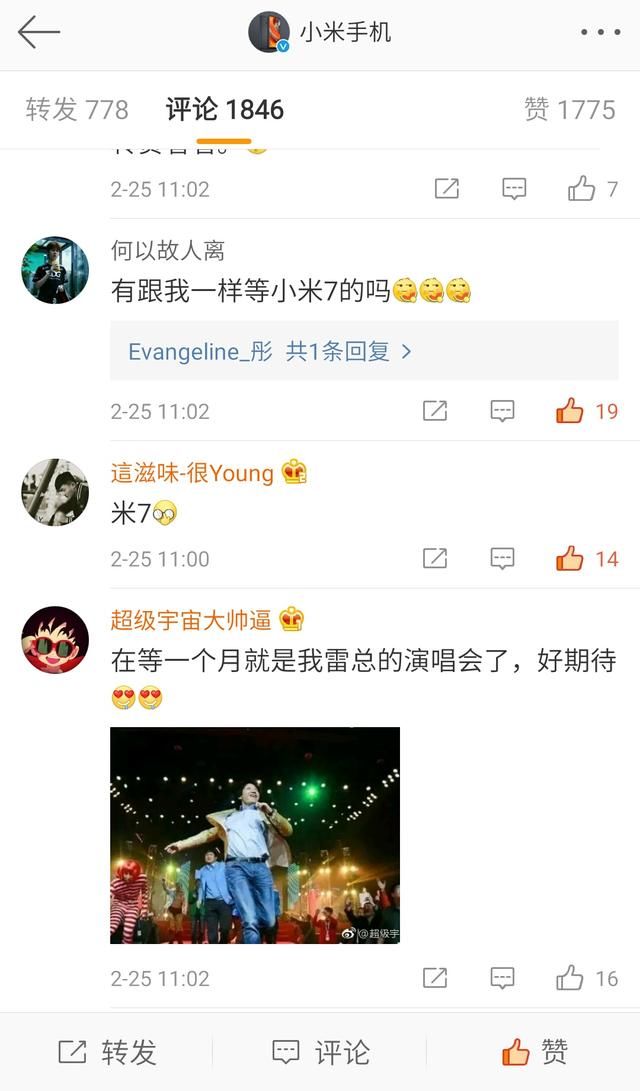Reply to 超级宇宙大帅逼's comment
The width and height of the screenshot is (640, 1091).
click(502, 978)
